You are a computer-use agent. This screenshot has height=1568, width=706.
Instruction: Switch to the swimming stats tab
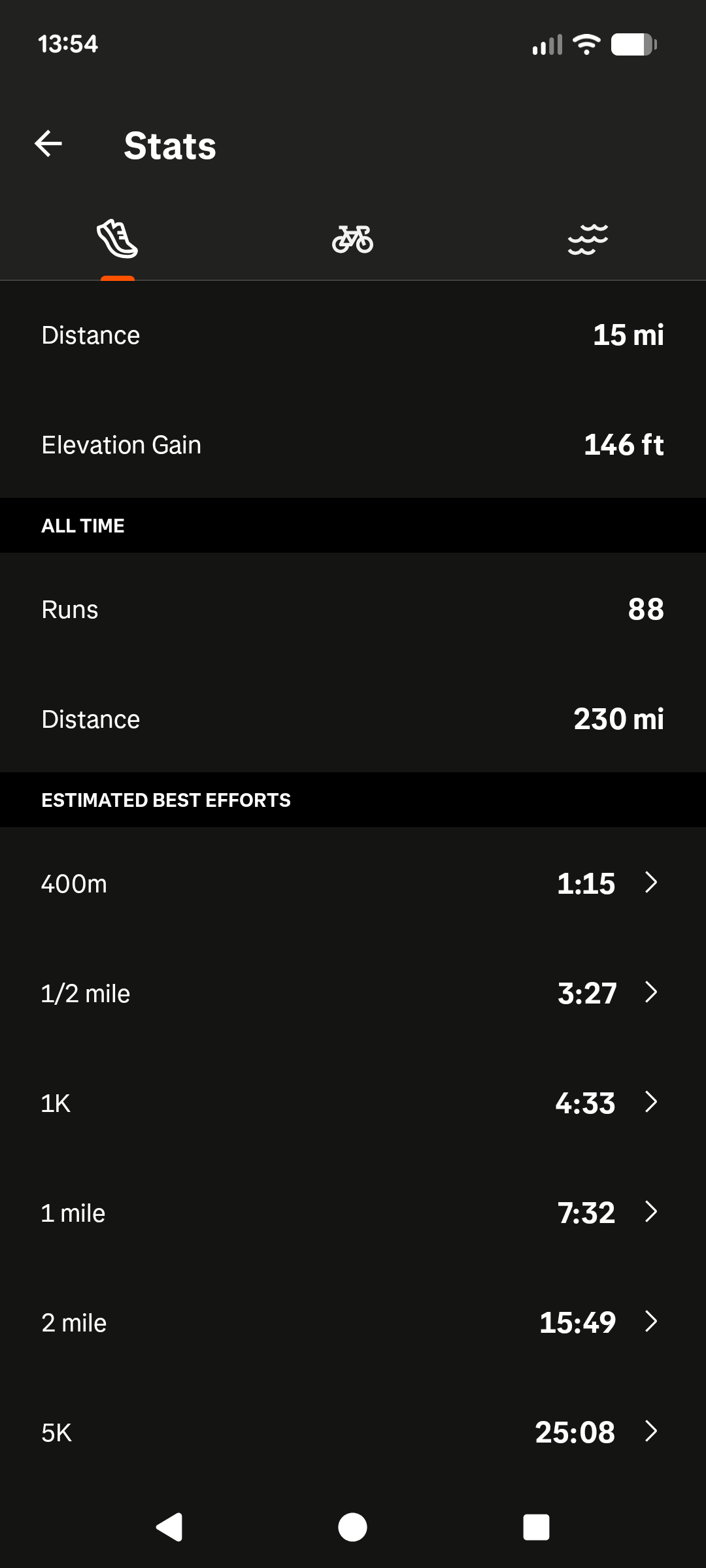588,239
